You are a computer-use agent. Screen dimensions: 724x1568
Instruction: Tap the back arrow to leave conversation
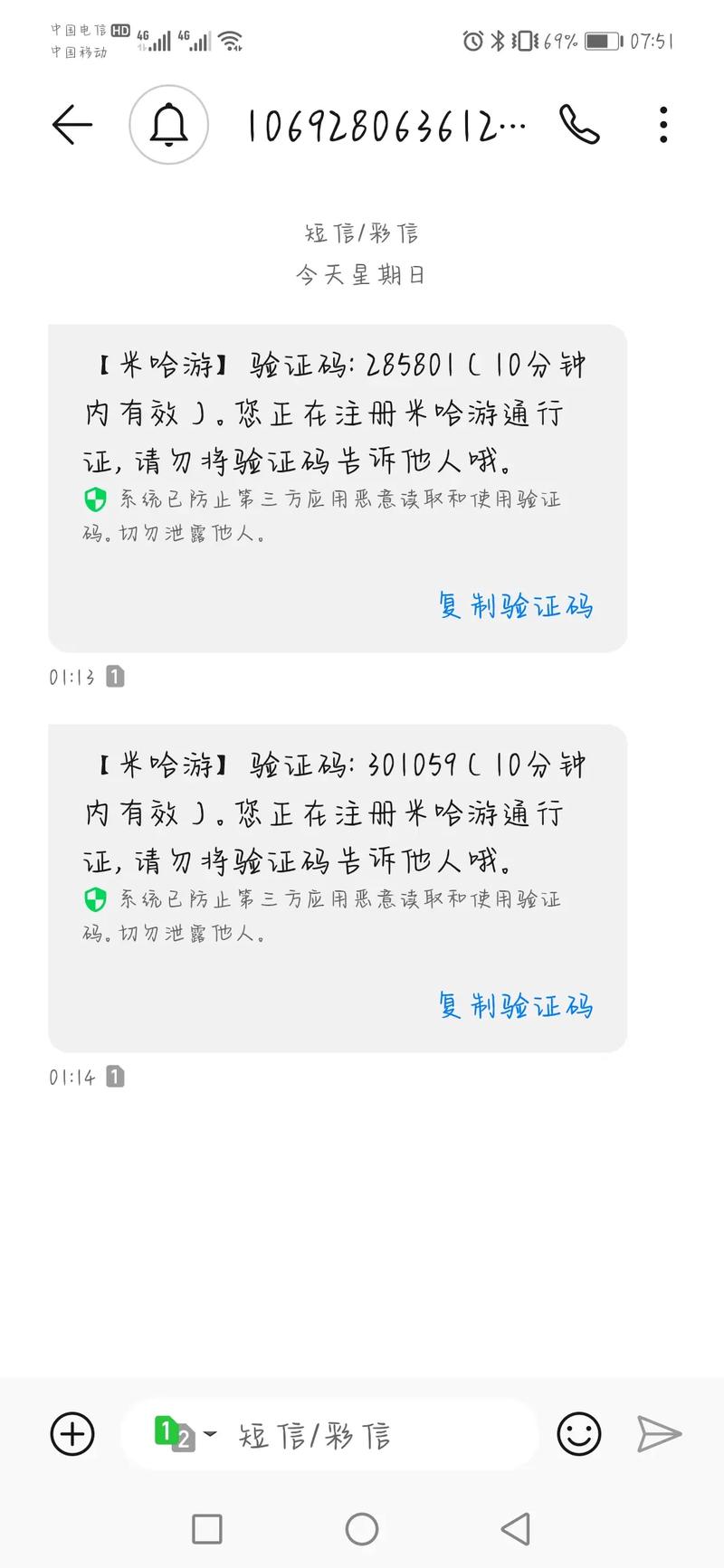71,125
